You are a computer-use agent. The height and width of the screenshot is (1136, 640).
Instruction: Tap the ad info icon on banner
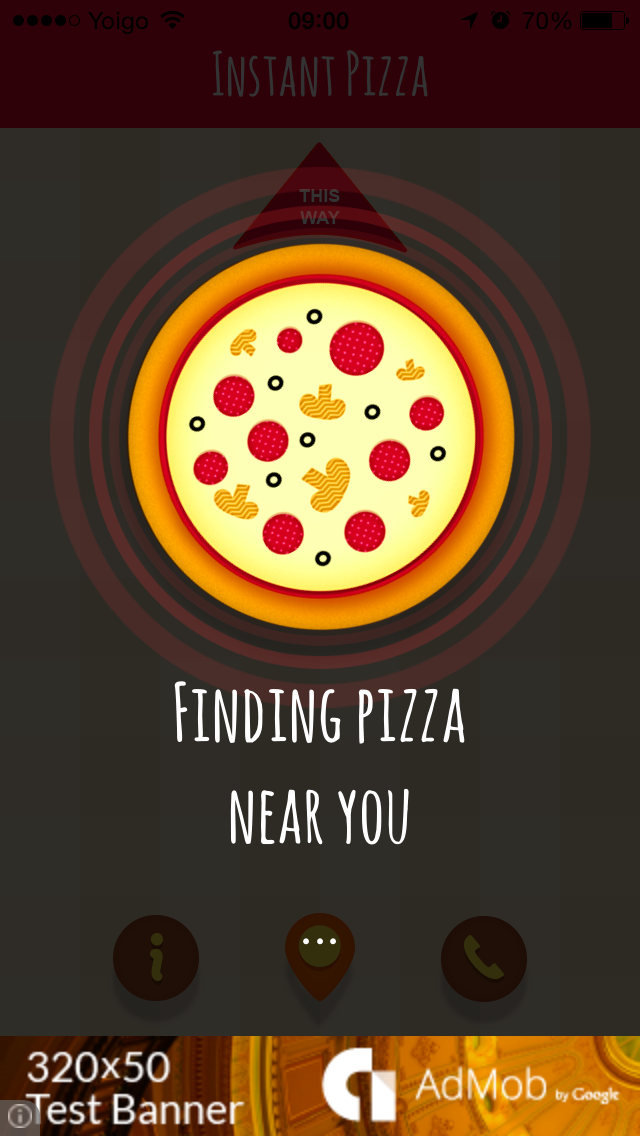click(x=19, y=1116)
